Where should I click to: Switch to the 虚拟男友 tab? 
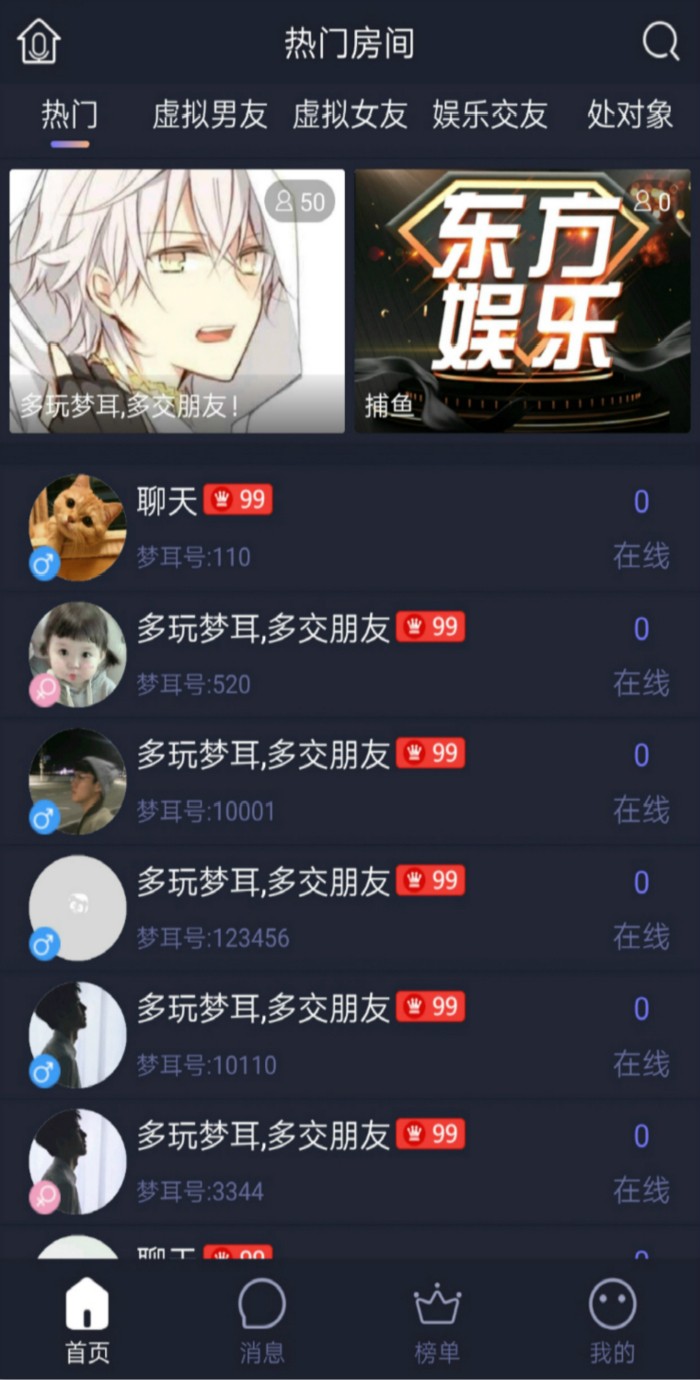click(210, 115)
